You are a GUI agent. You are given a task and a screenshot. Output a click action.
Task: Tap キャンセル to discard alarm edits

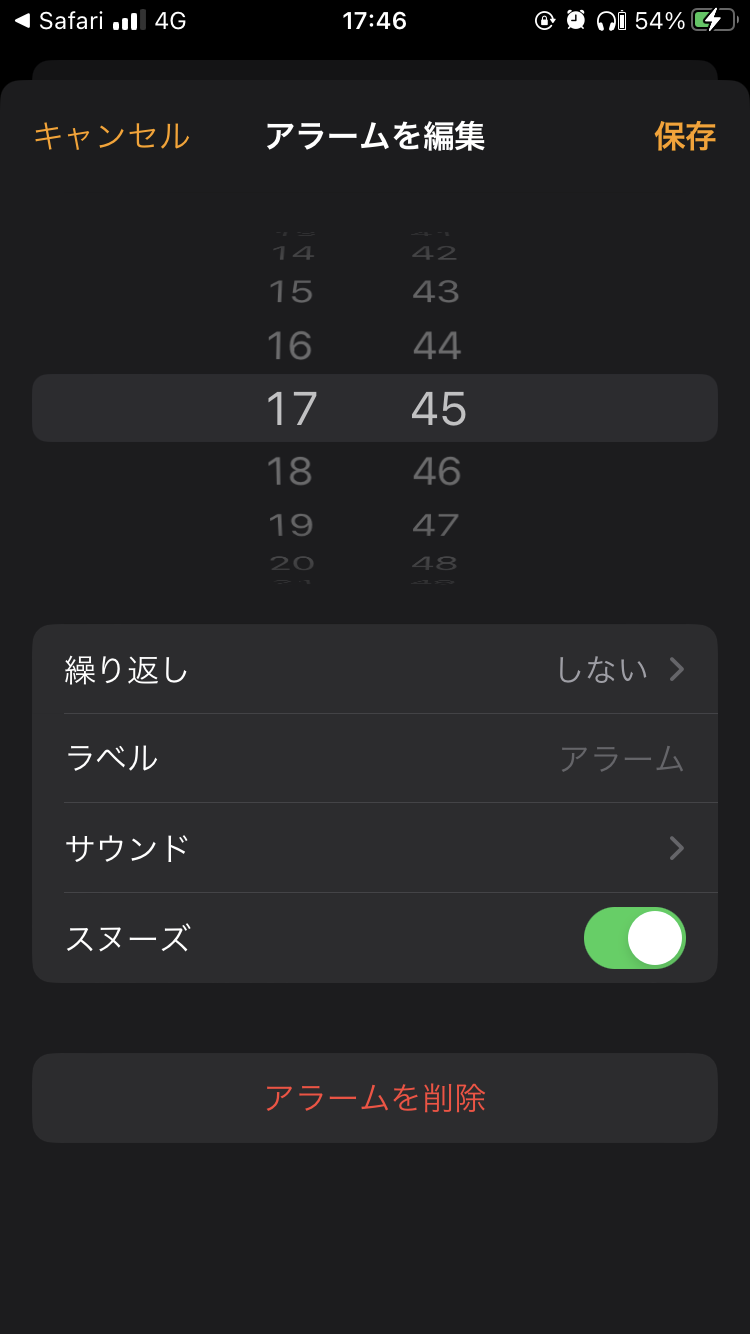pos(111,136)
